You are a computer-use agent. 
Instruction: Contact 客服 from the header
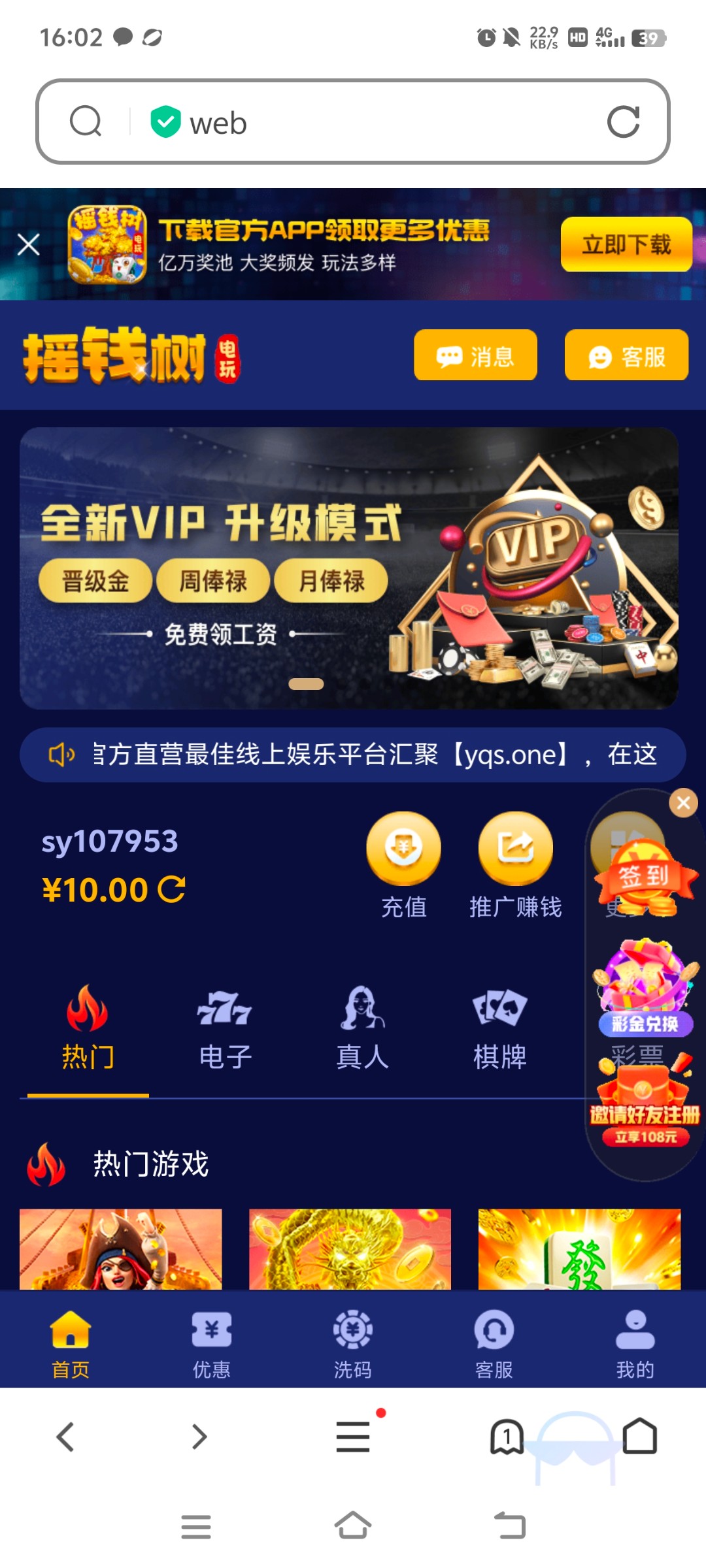(x=626, y=355)
